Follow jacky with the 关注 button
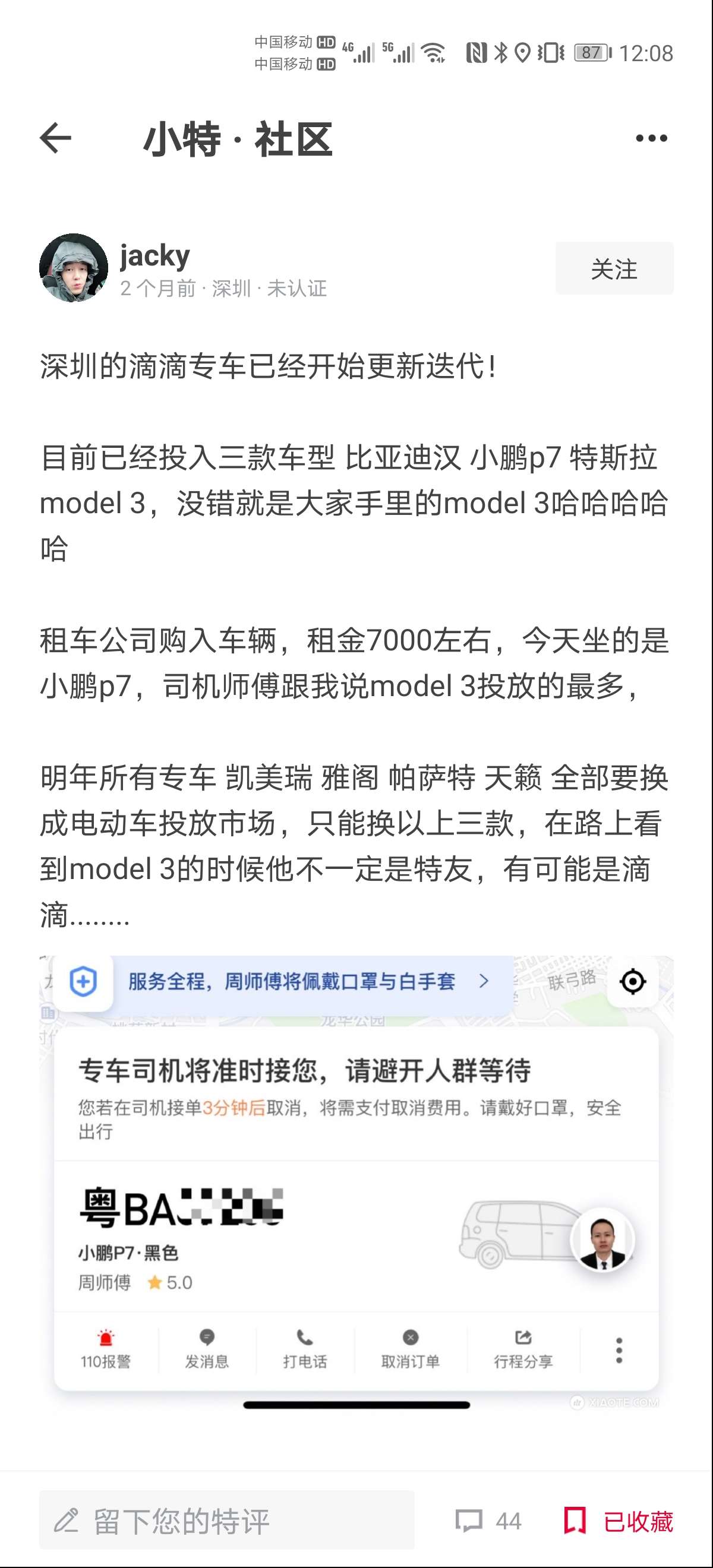This screenshot has height=1568, width=713. tap(614, 268)
